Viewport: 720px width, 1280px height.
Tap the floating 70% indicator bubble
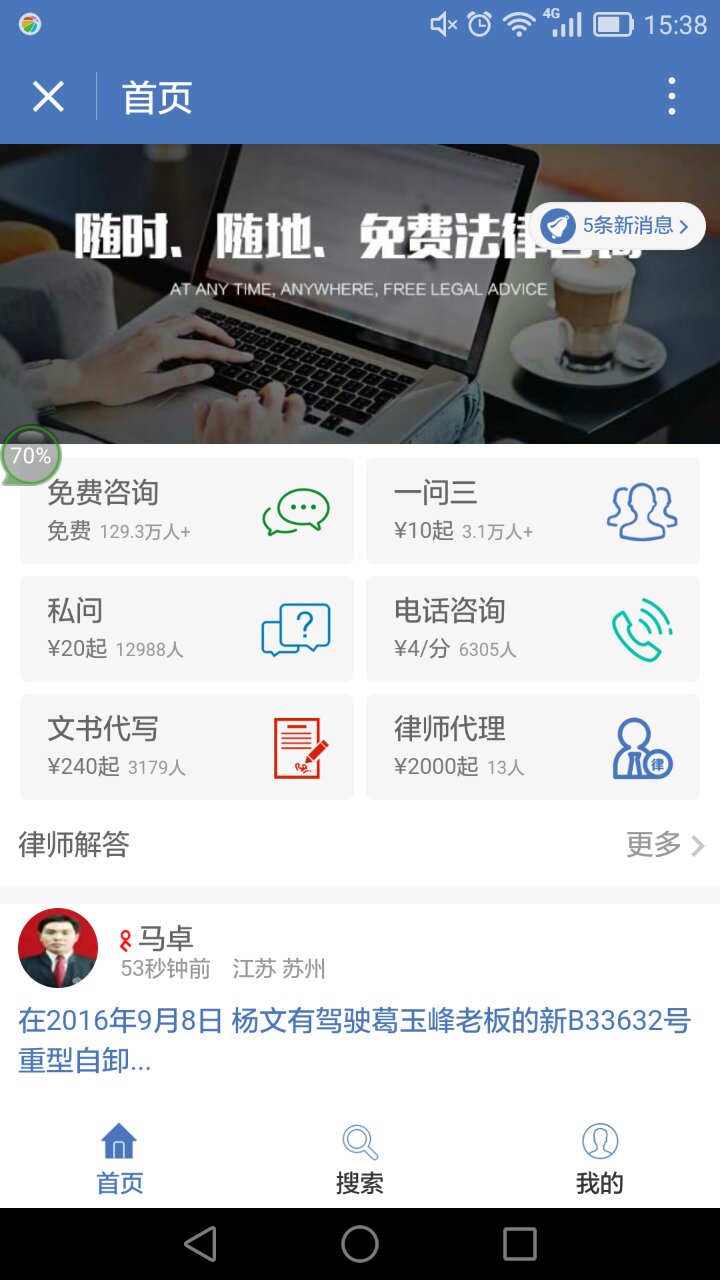[x=31, y=456]
